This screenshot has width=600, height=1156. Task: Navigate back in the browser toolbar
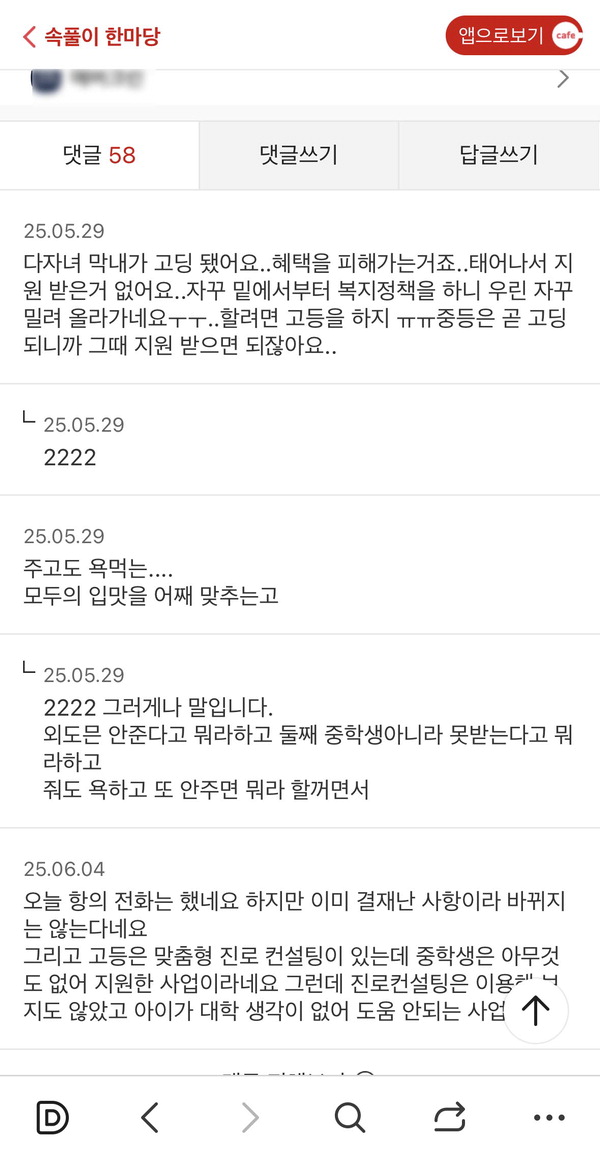(x=150, y=1117)
